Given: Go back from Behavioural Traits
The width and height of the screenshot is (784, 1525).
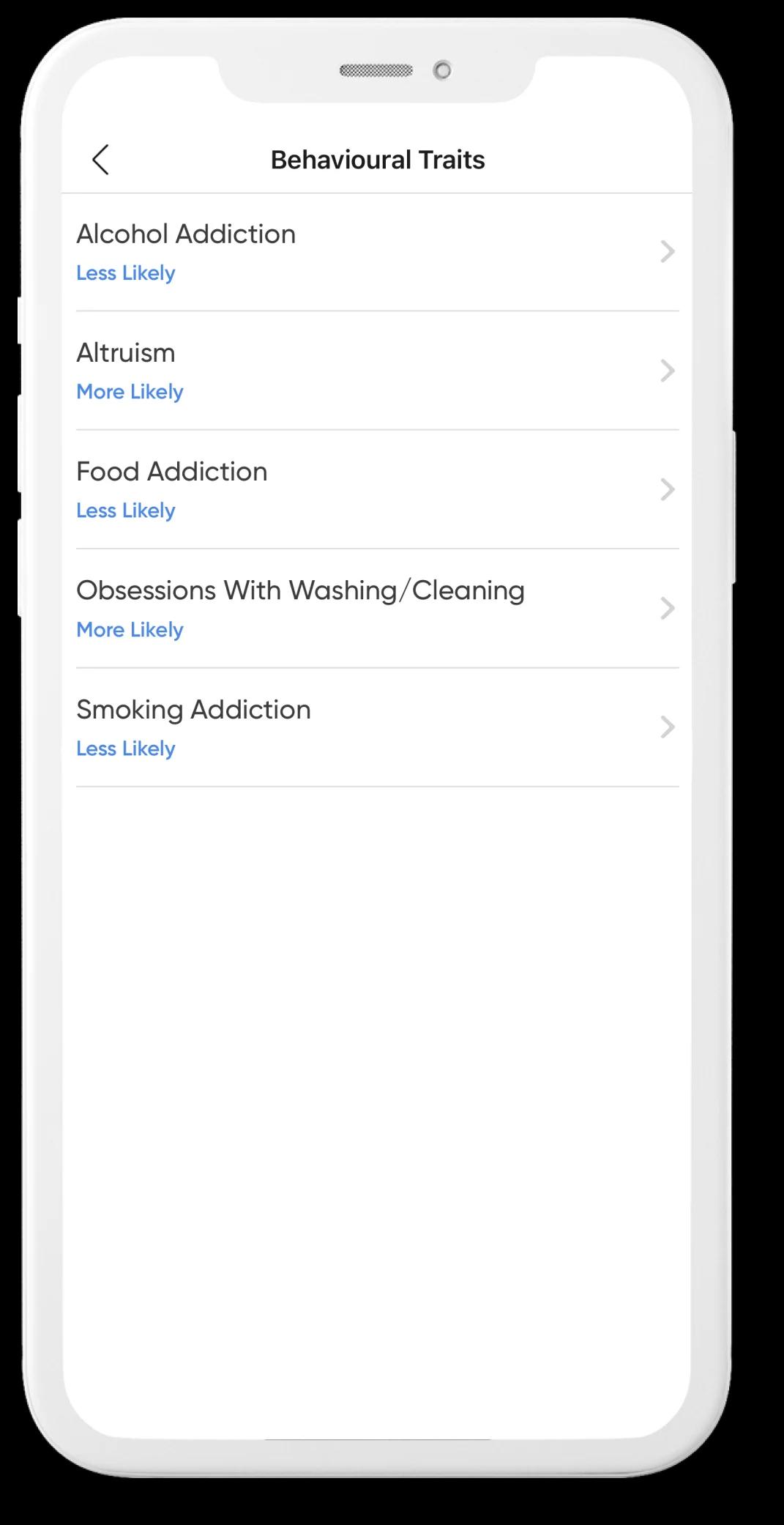Looking at the screenshot, I should (x=101, y=160).
